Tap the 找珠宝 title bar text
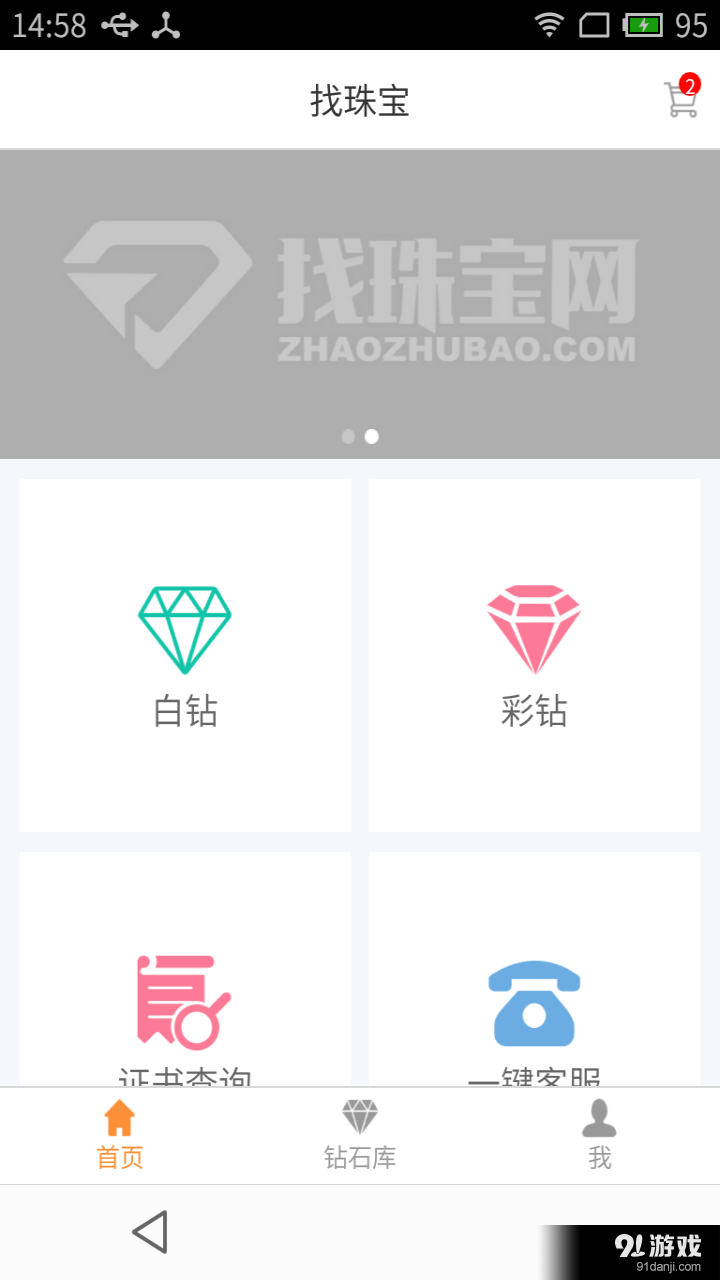Screen dimensions: 720x1280 (360, 100)
